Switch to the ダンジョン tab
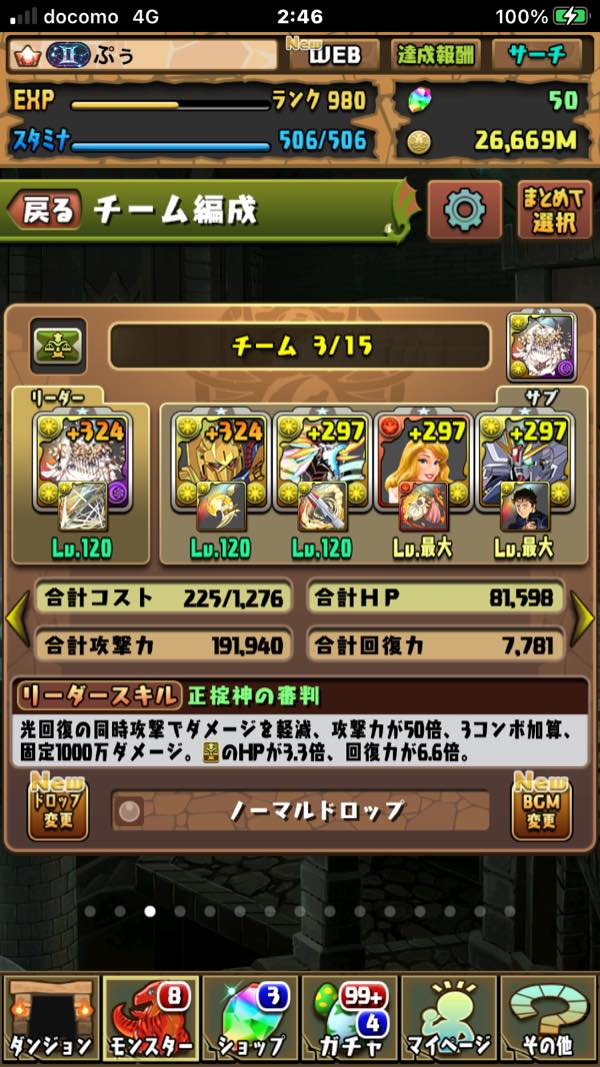 tap(50, 1018)
